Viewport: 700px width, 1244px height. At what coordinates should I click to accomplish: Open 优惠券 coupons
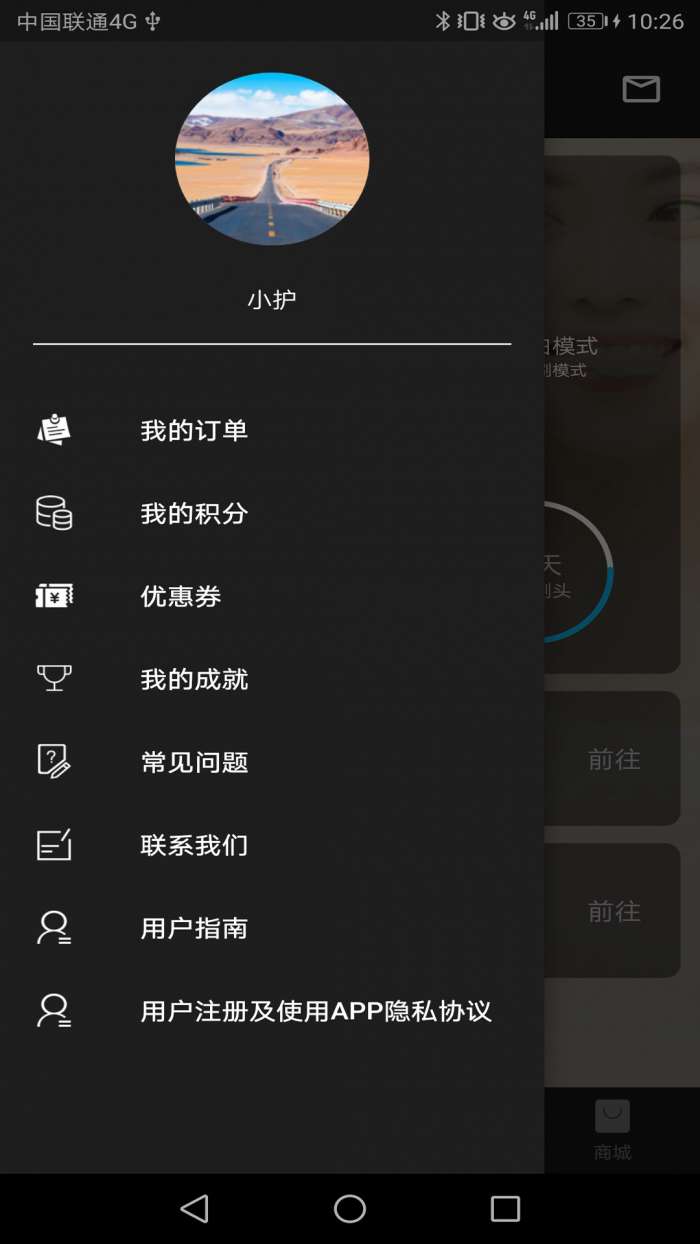[181, 597]
